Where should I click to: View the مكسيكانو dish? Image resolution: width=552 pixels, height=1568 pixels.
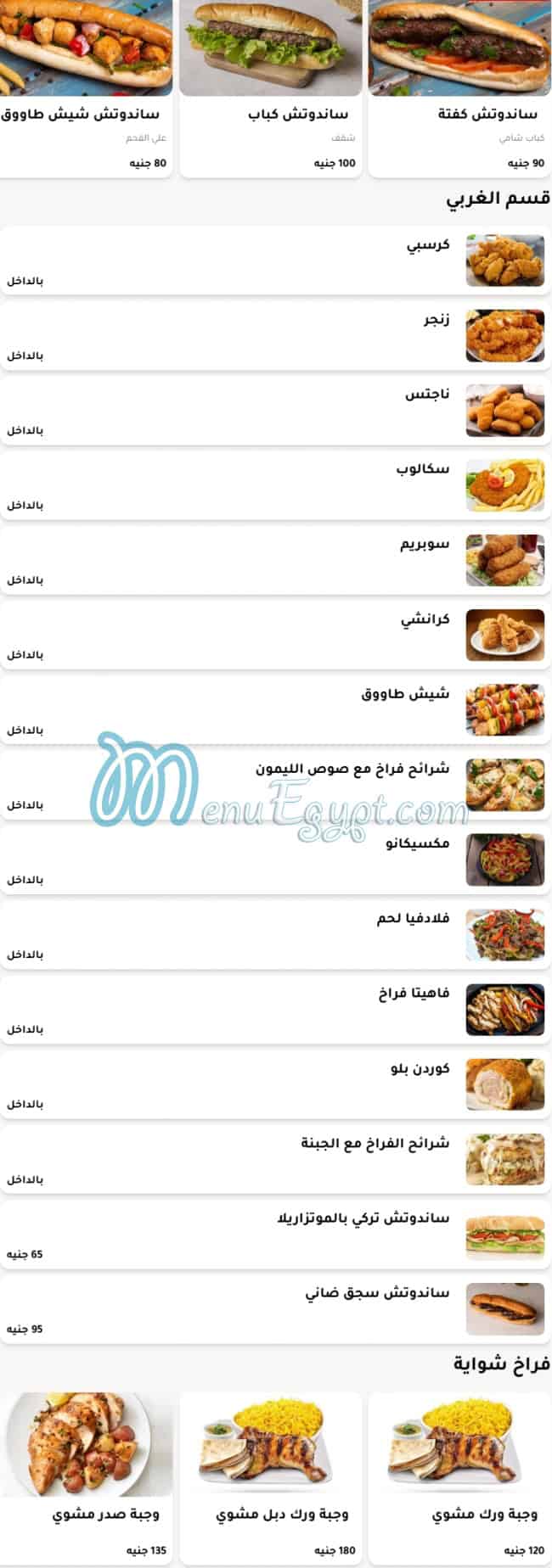coord(275,860)
